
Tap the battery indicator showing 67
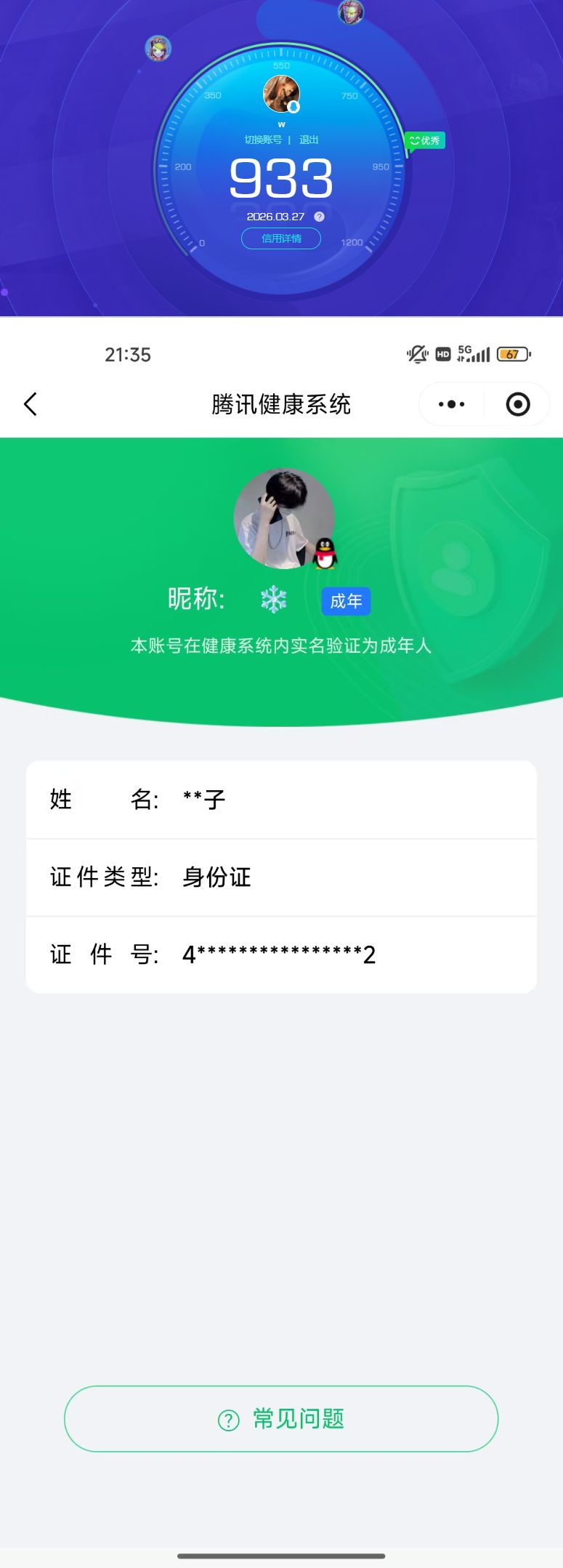[x=511, y=354]
